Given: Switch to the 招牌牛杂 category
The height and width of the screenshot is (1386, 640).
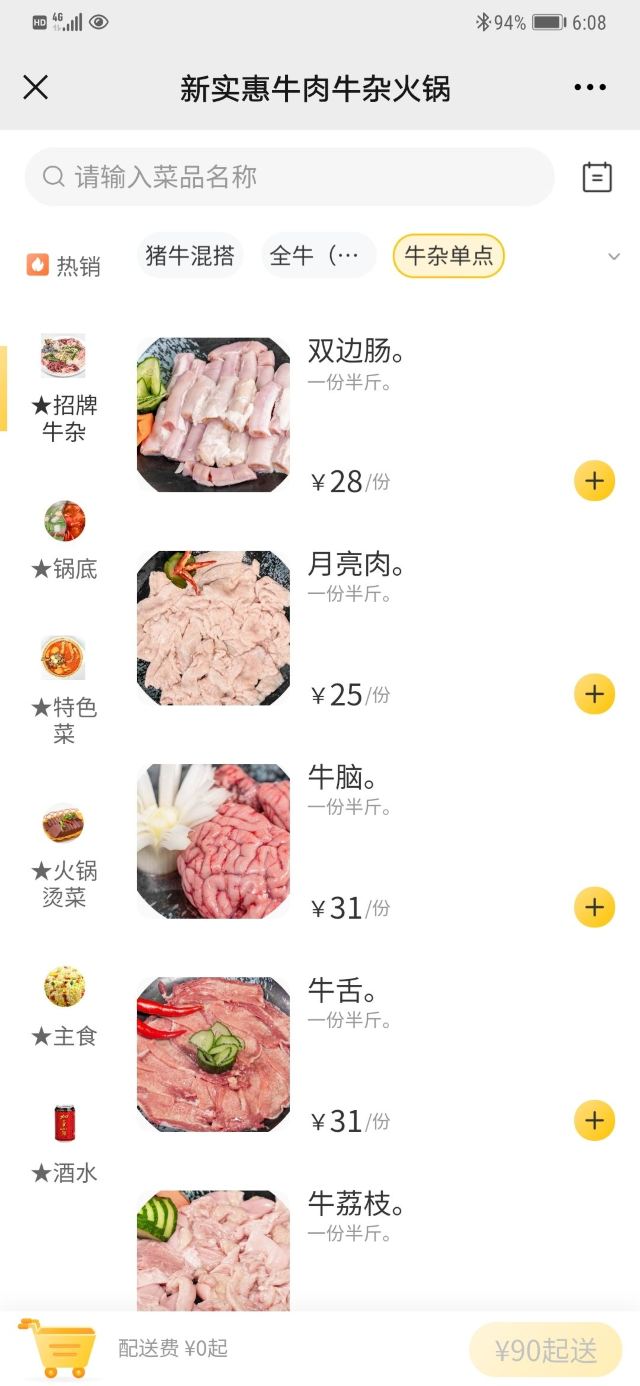Looking at the screenshot, I should pyautogui.click(x=64, y=390).
